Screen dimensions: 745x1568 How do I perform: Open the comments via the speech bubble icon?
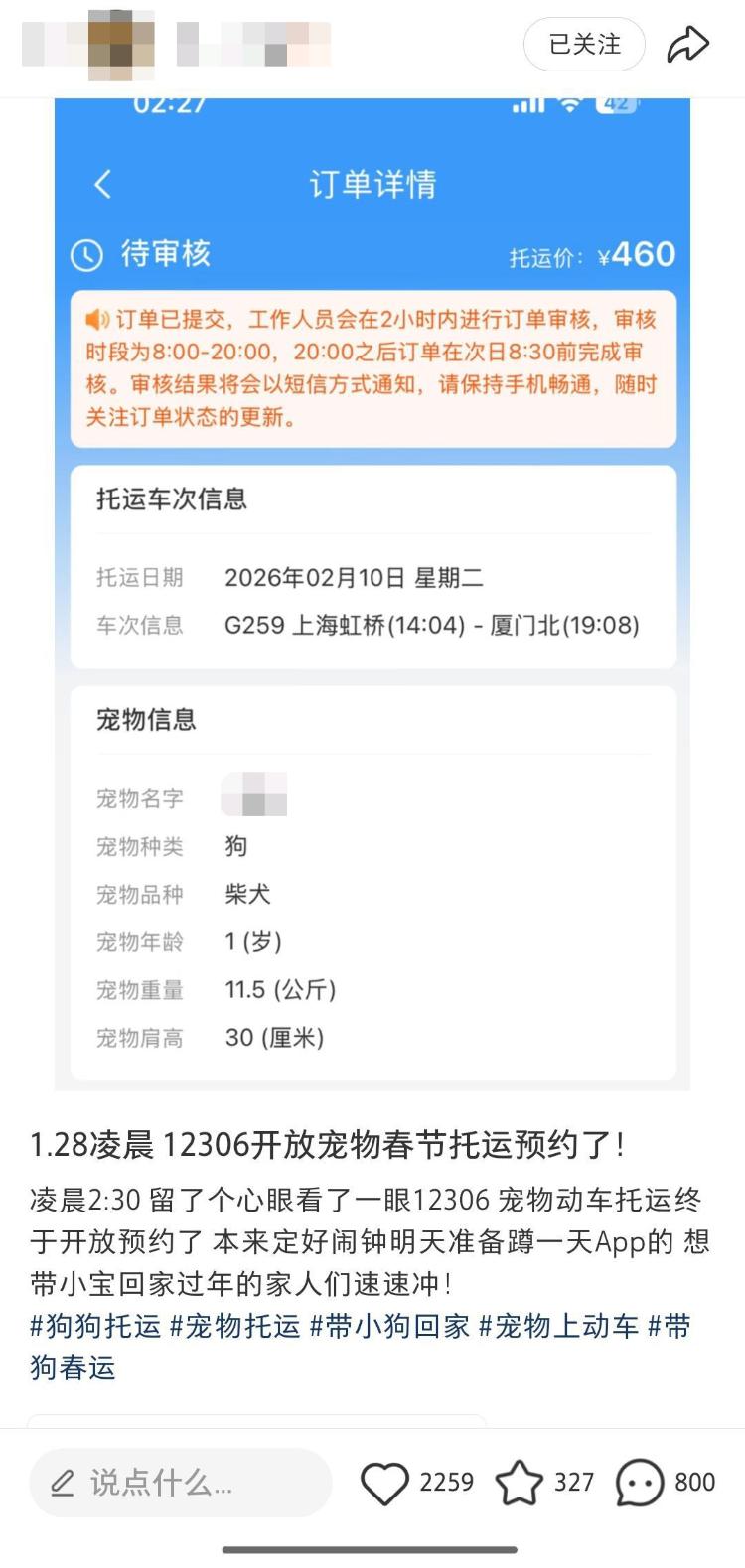tap(639, 1484)
